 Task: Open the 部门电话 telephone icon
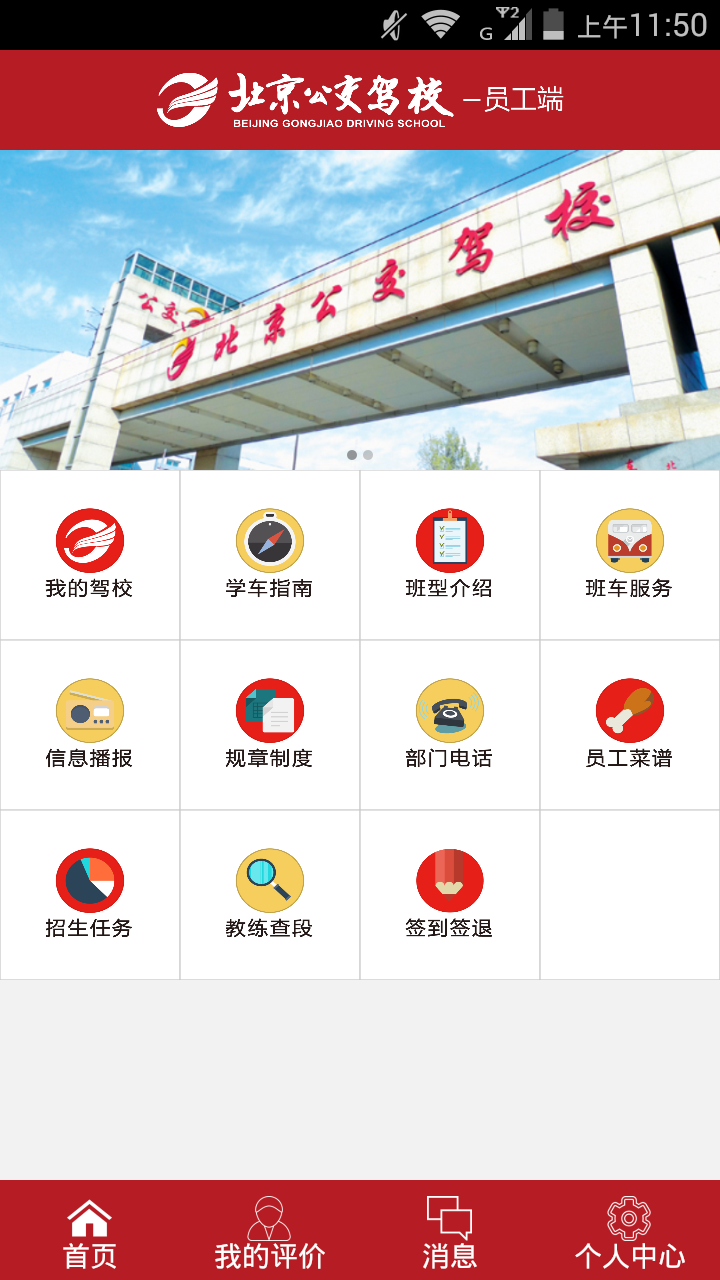click(x=449, y=708)
